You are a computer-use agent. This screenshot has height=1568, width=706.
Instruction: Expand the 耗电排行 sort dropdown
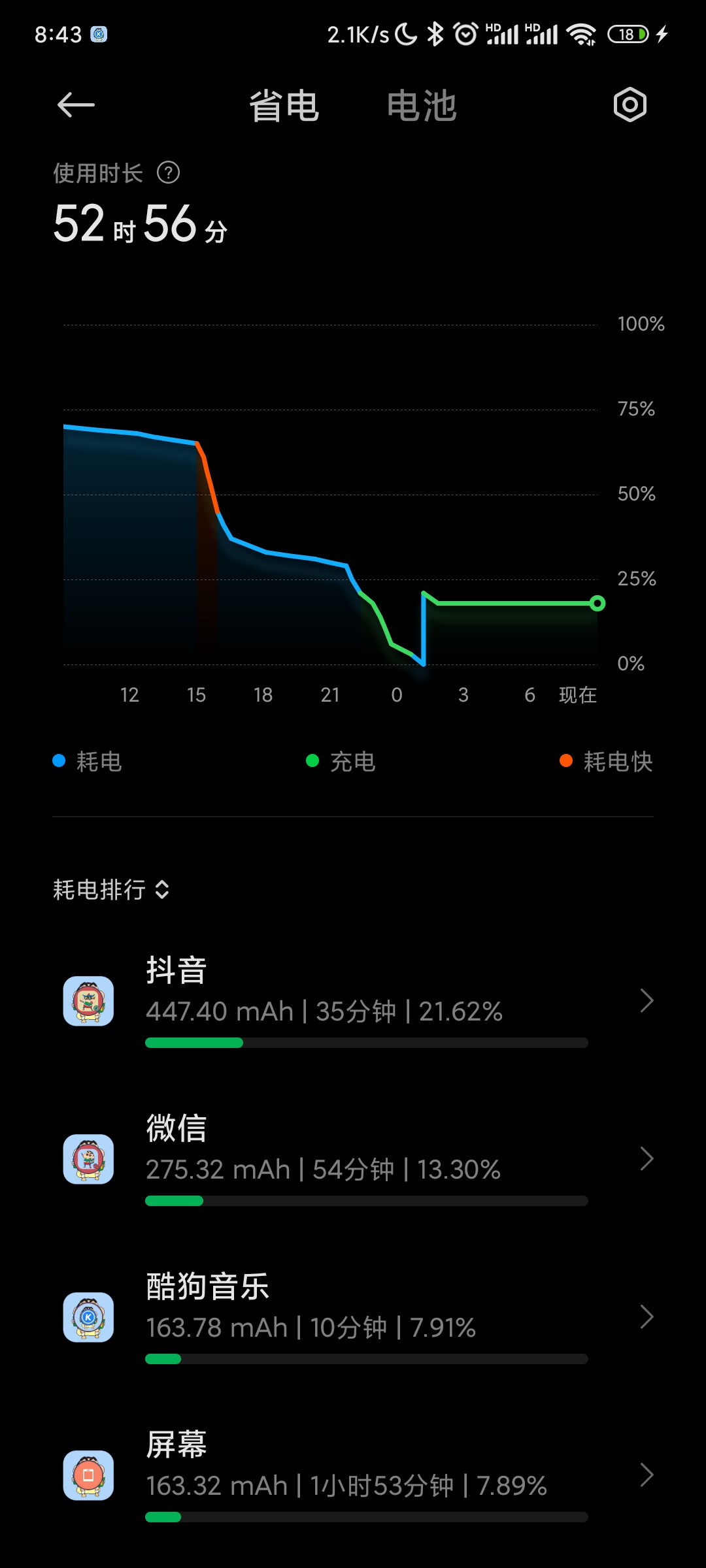111,890
